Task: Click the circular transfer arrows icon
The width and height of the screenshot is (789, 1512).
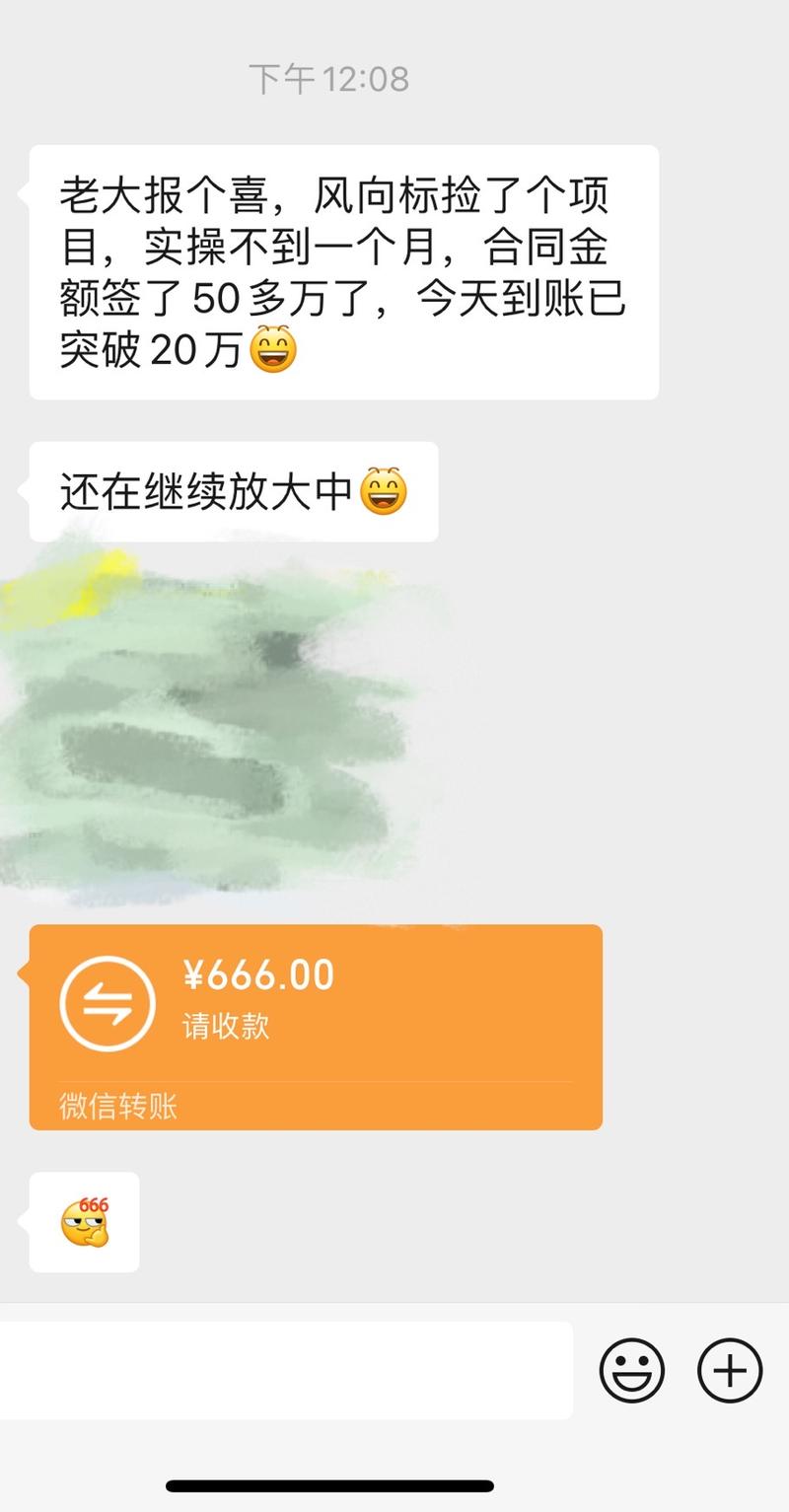Action: coord(108,1002)
